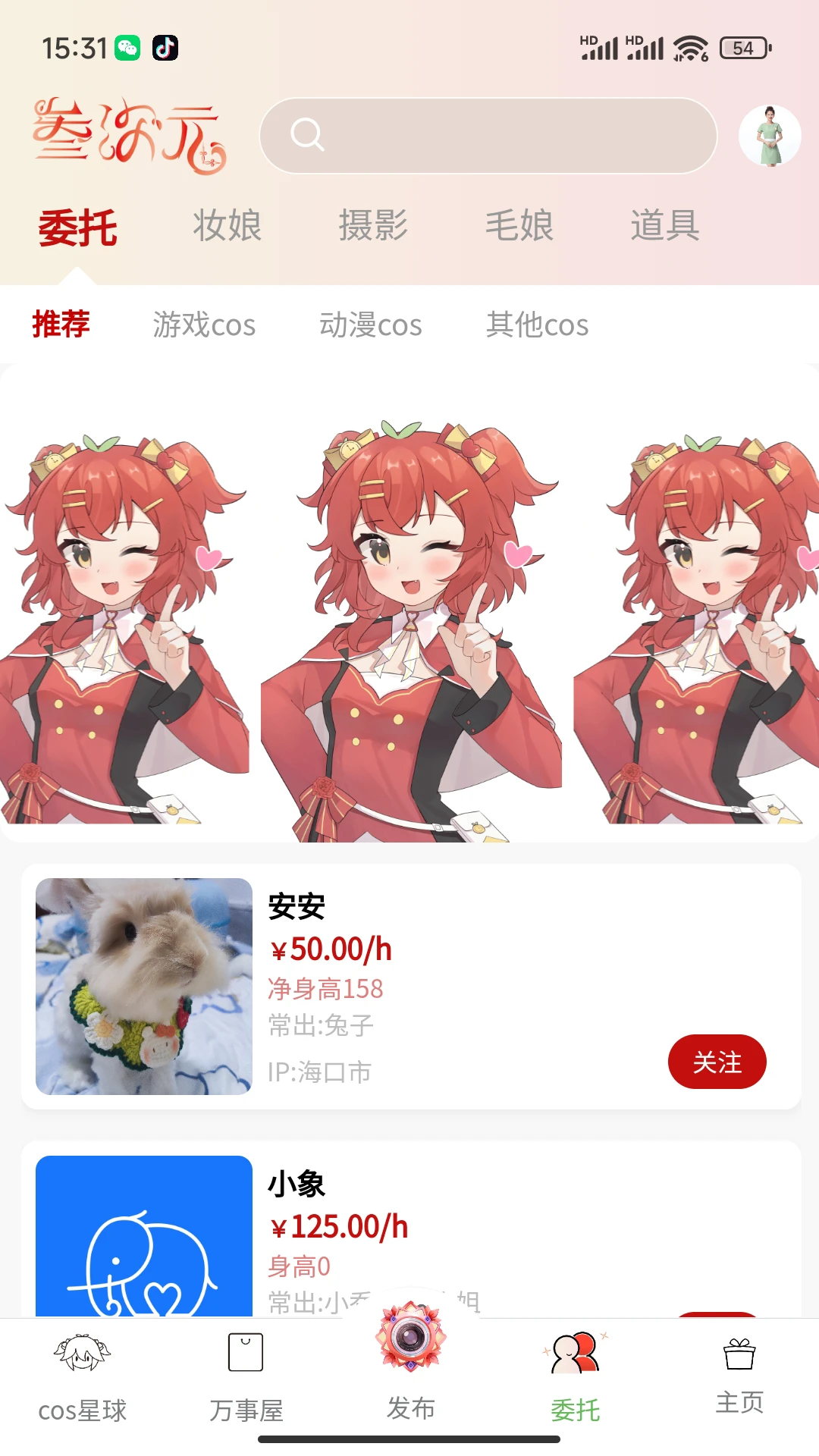This screenshot has height=1456, width=819.
Task: Tap the battery level indicator showing 54
Action: [742, 47]
